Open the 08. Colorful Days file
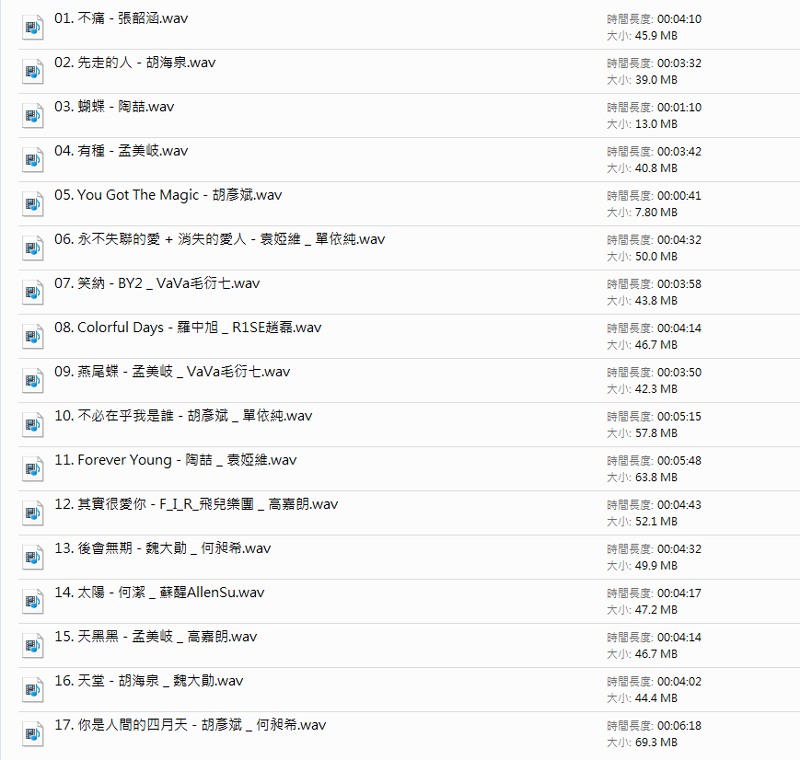This screenshot has width=800, height=760. pos(188,327)
